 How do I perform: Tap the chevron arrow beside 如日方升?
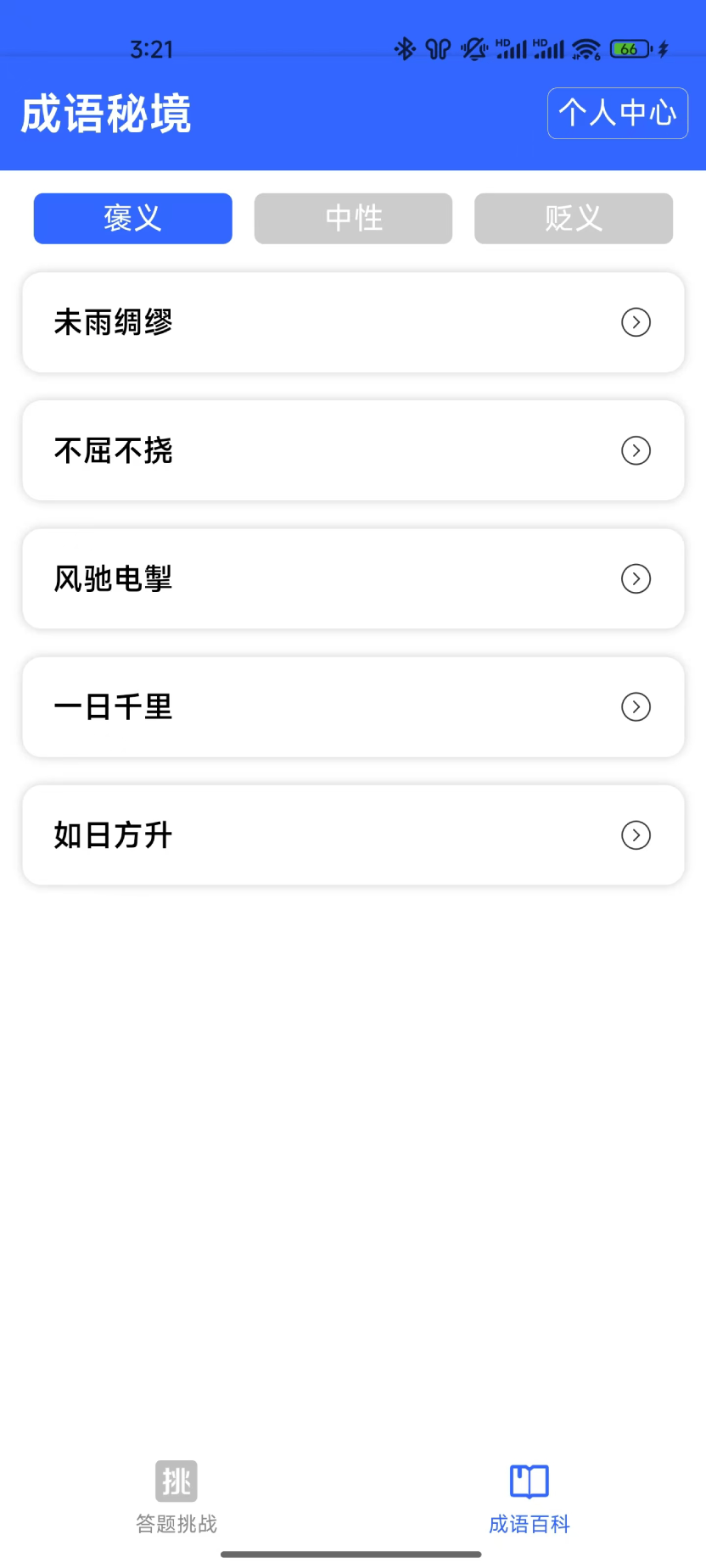click(x=636, y=834)
